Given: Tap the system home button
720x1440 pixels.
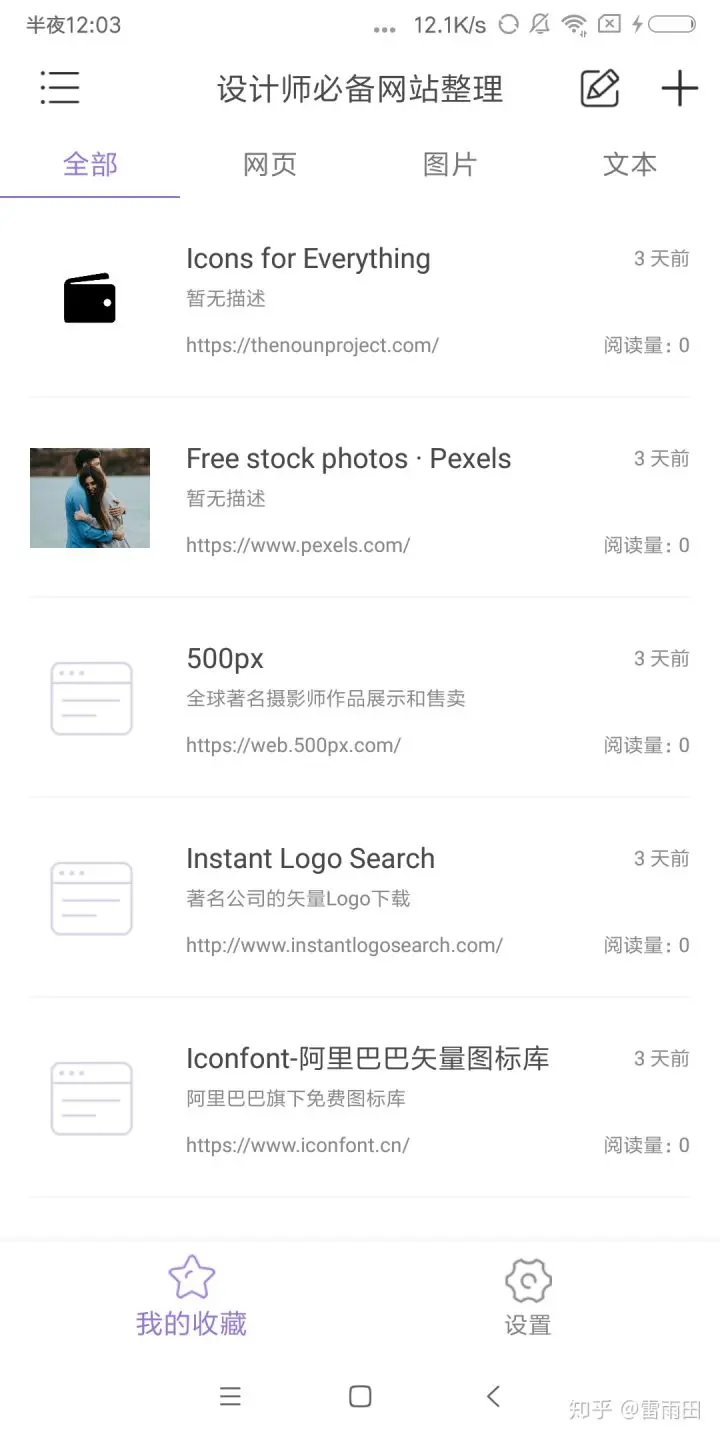Looking at the screenshot, I should click(360, 1396).
